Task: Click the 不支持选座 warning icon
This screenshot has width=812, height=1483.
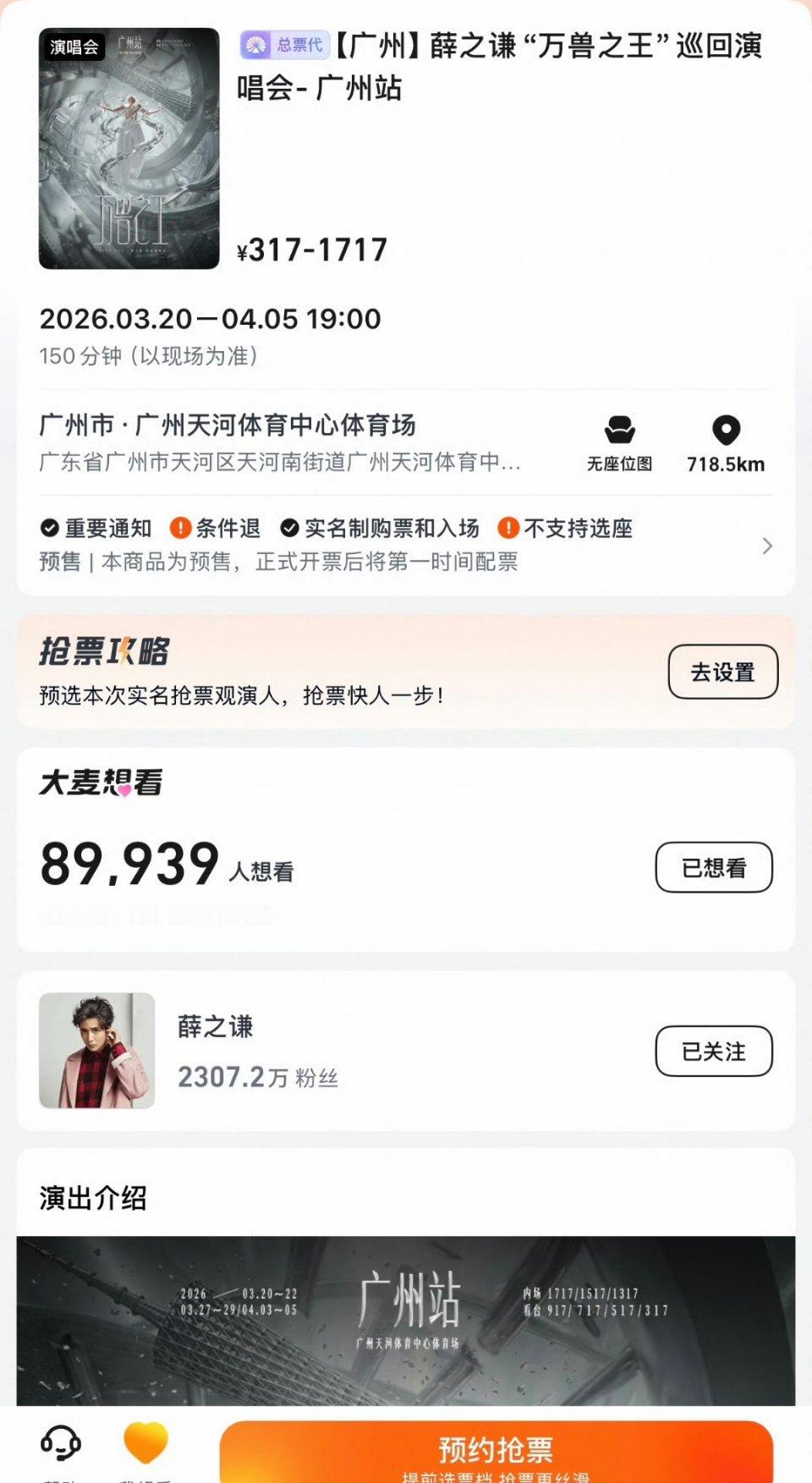Action: tap(507, 529)
